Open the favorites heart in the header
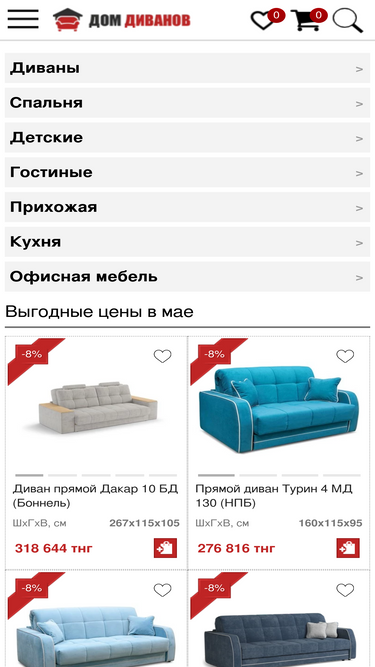The width and height of the screenshot is (375, 667). 263,20
